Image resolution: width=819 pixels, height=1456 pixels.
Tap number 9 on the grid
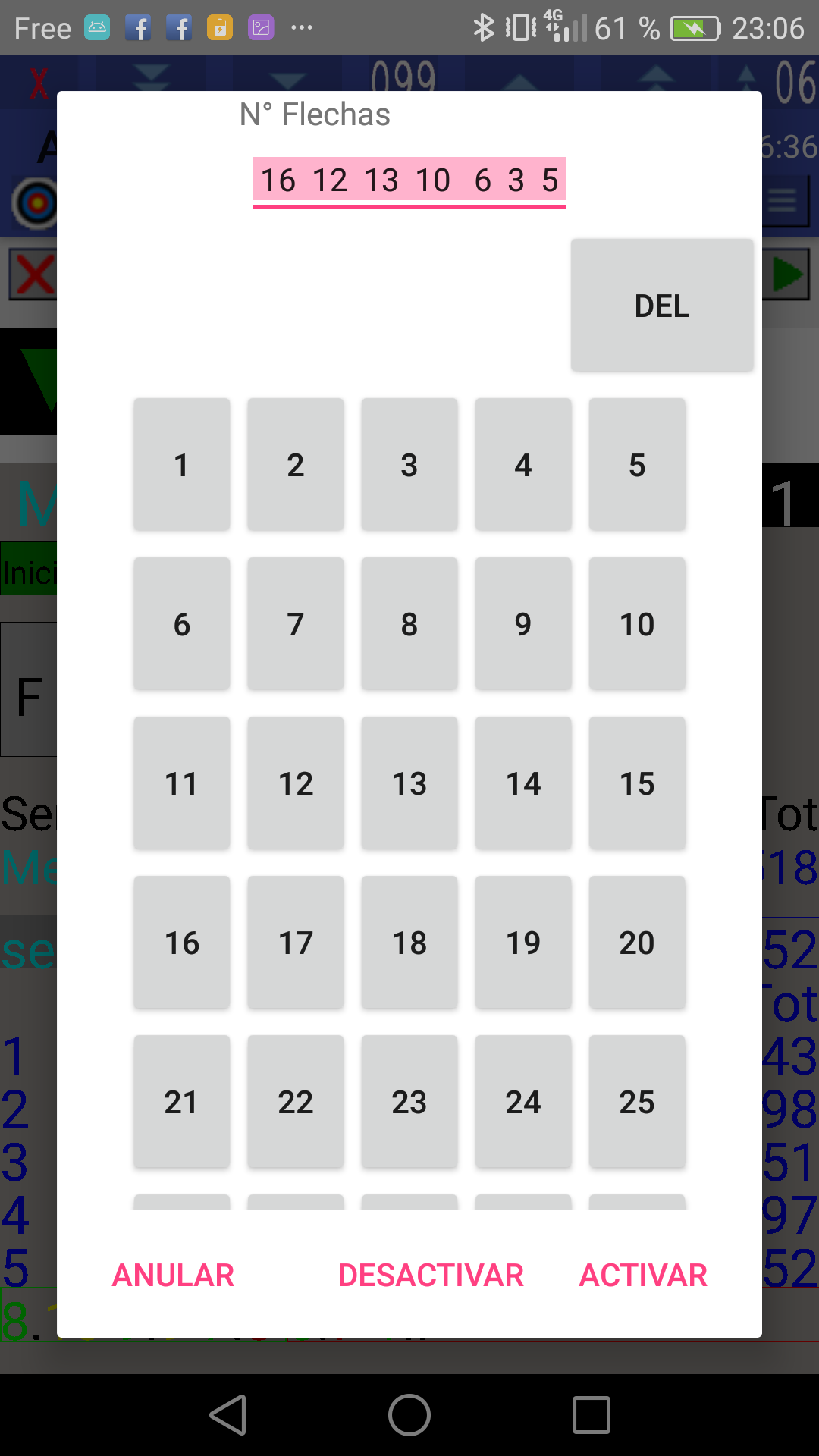(x=523, y=624)
